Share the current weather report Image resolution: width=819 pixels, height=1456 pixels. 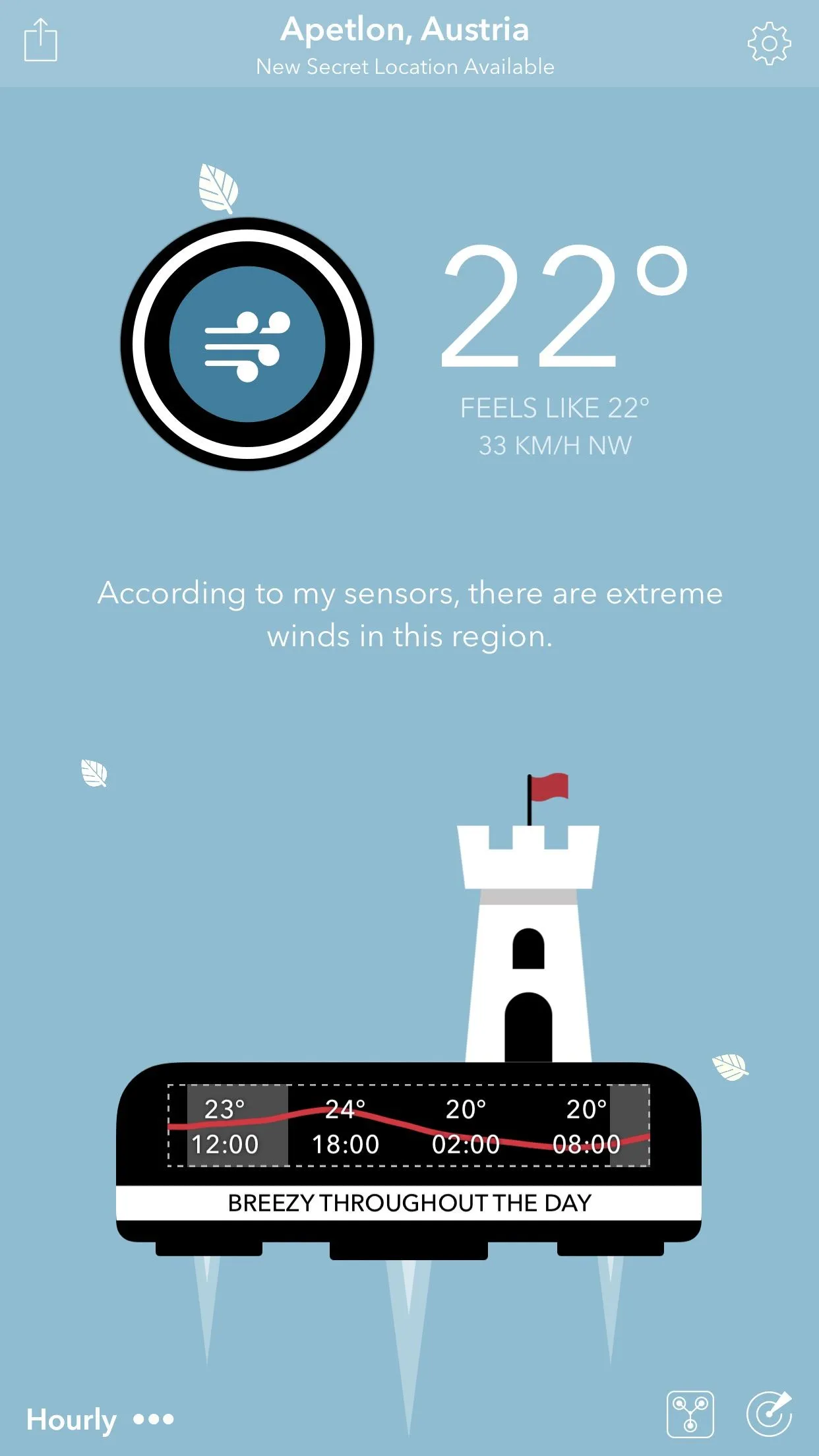click(x=40, y=41)
